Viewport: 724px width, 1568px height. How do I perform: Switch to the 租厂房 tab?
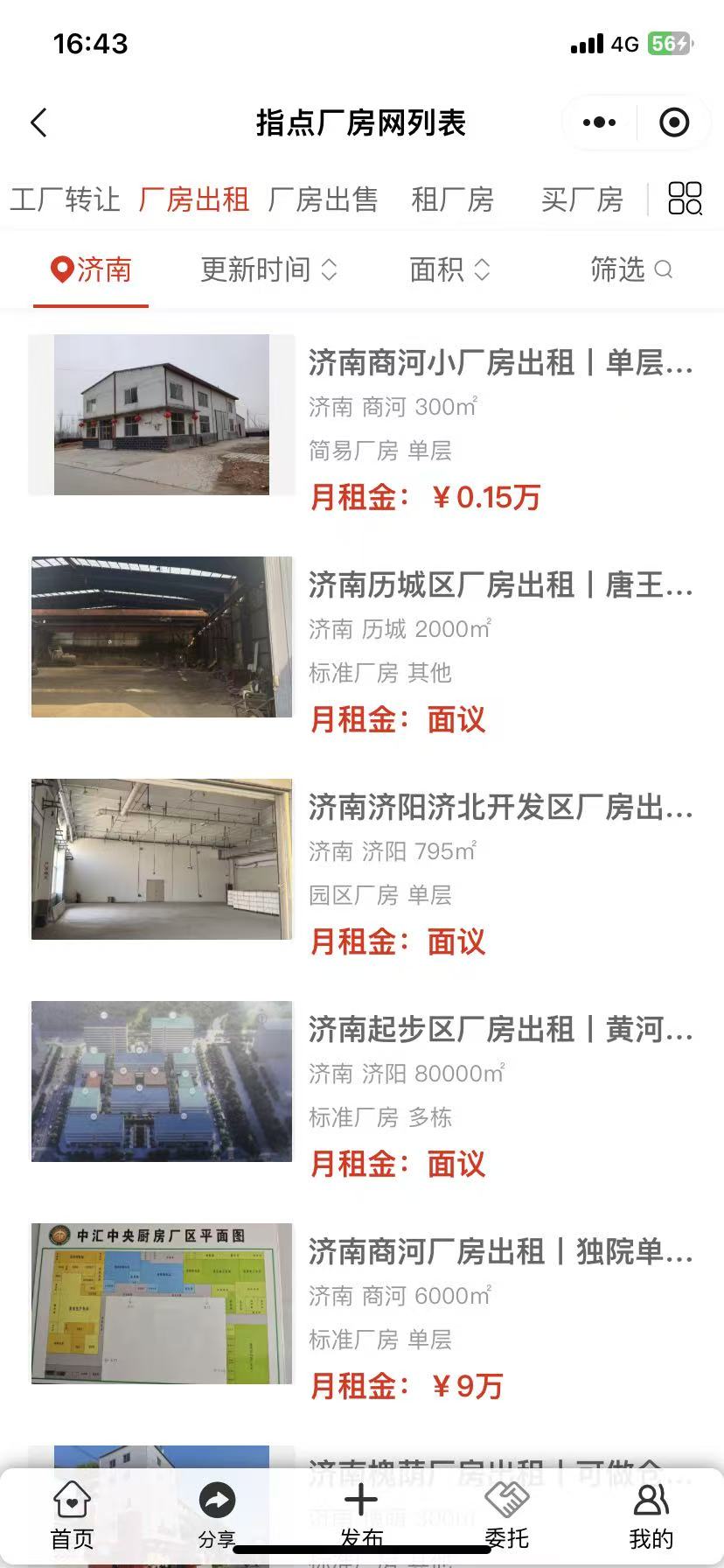pyautogui.click(x=452, y=199)
